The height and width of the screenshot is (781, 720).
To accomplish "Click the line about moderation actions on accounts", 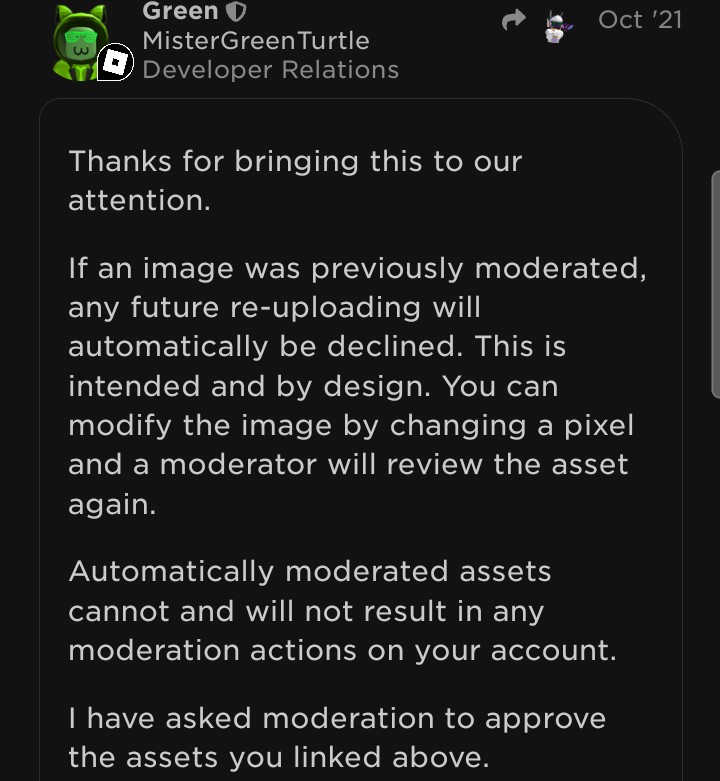I will [x=344, y=610].
